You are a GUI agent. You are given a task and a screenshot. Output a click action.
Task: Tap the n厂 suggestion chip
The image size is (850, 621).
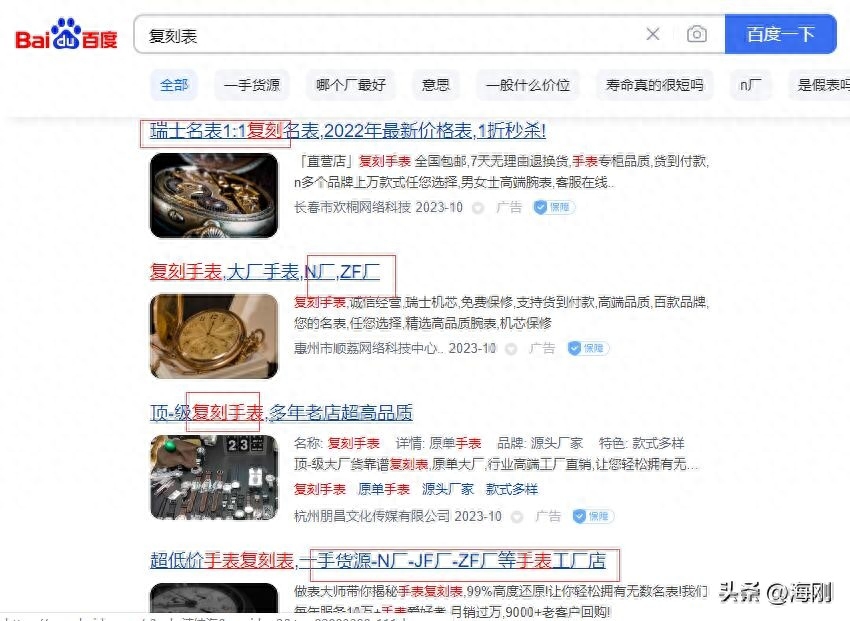click(x=750, y=85)
